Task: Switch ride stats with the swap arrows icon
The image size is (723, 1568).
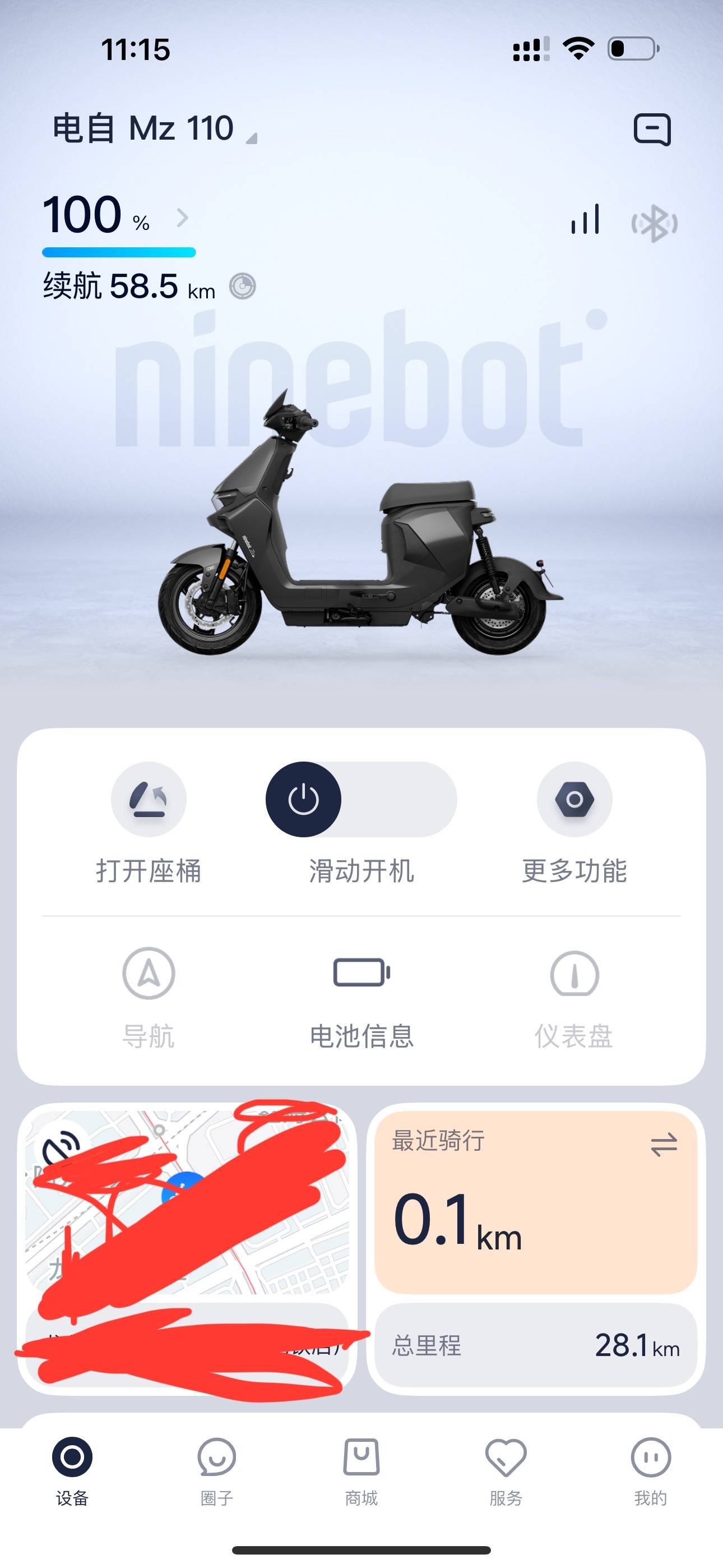Action: pos(664,1145)
